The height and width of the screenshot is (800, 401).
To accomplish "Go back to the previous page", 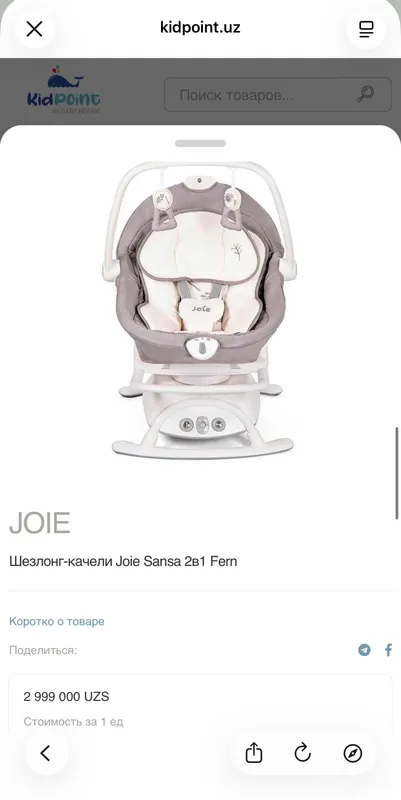I will (45, 753).
